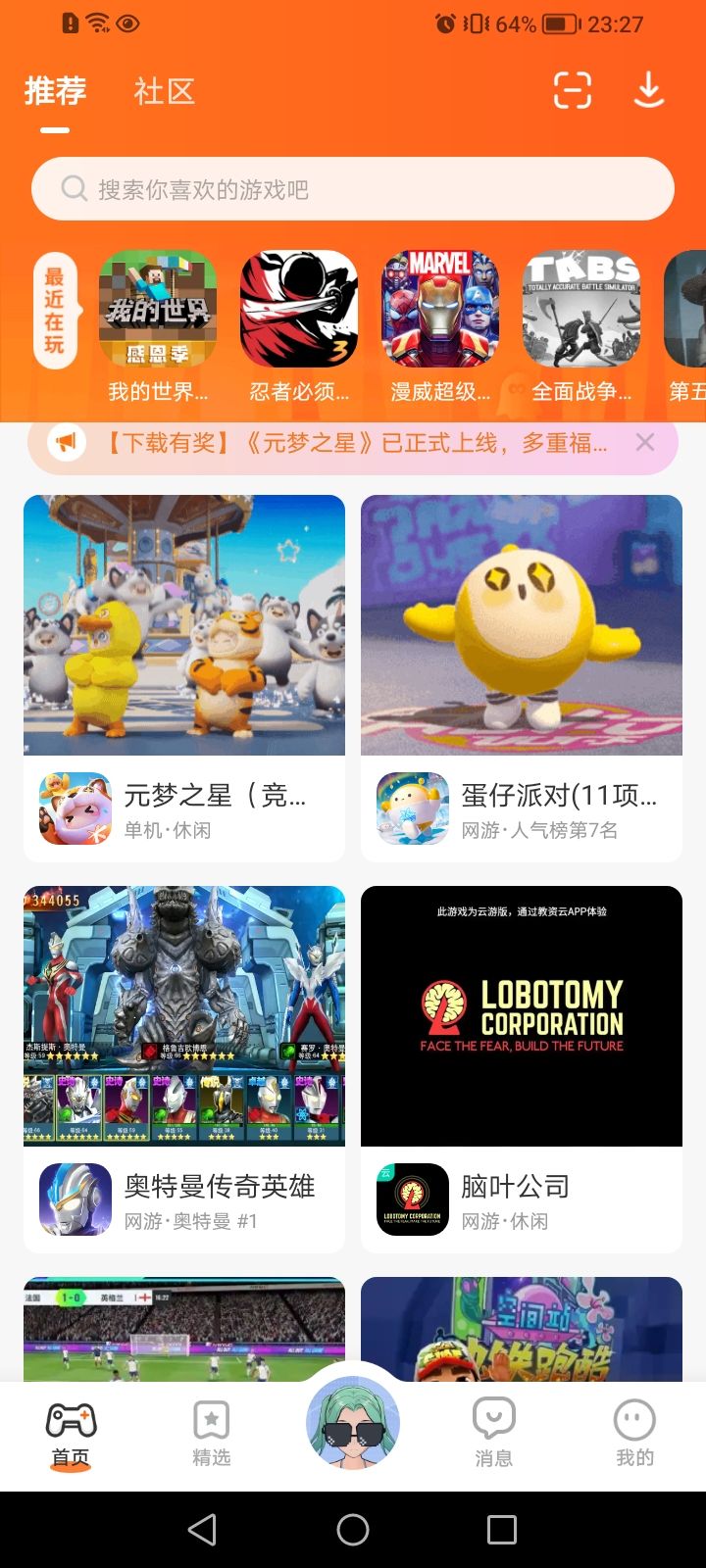706x1568 pixels.
Task: Tap the game search box
Action: pyautogui.click(x=353, y=189)
